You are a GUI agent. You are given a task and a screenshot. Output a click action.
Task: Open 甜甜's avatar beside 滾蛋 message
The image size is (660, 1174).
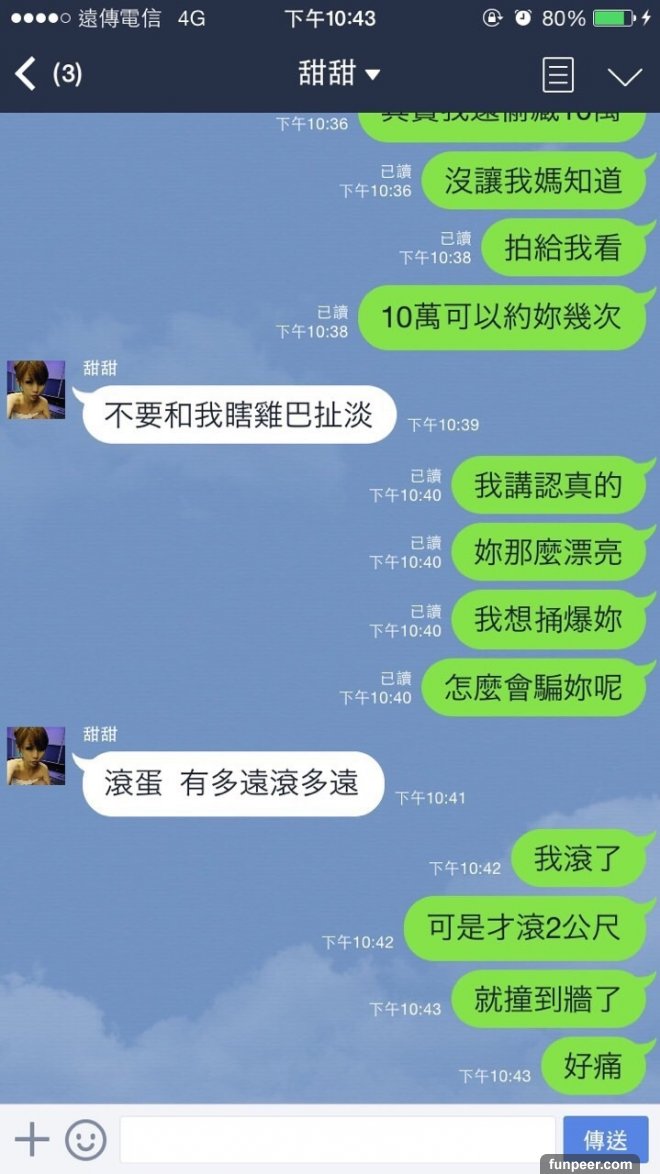(36, 756)
